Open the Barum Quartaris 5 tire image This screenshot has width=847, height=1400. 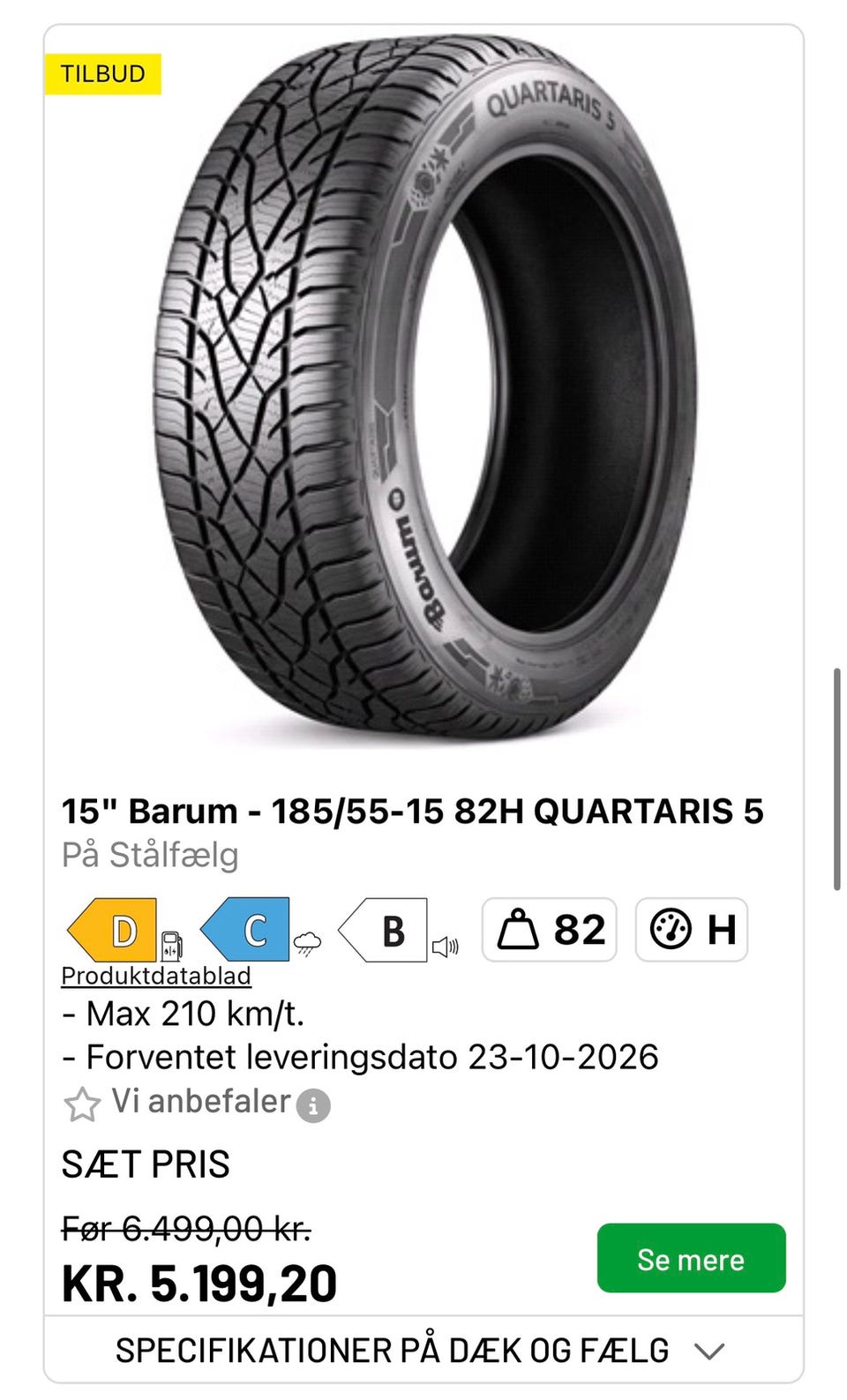424,393
